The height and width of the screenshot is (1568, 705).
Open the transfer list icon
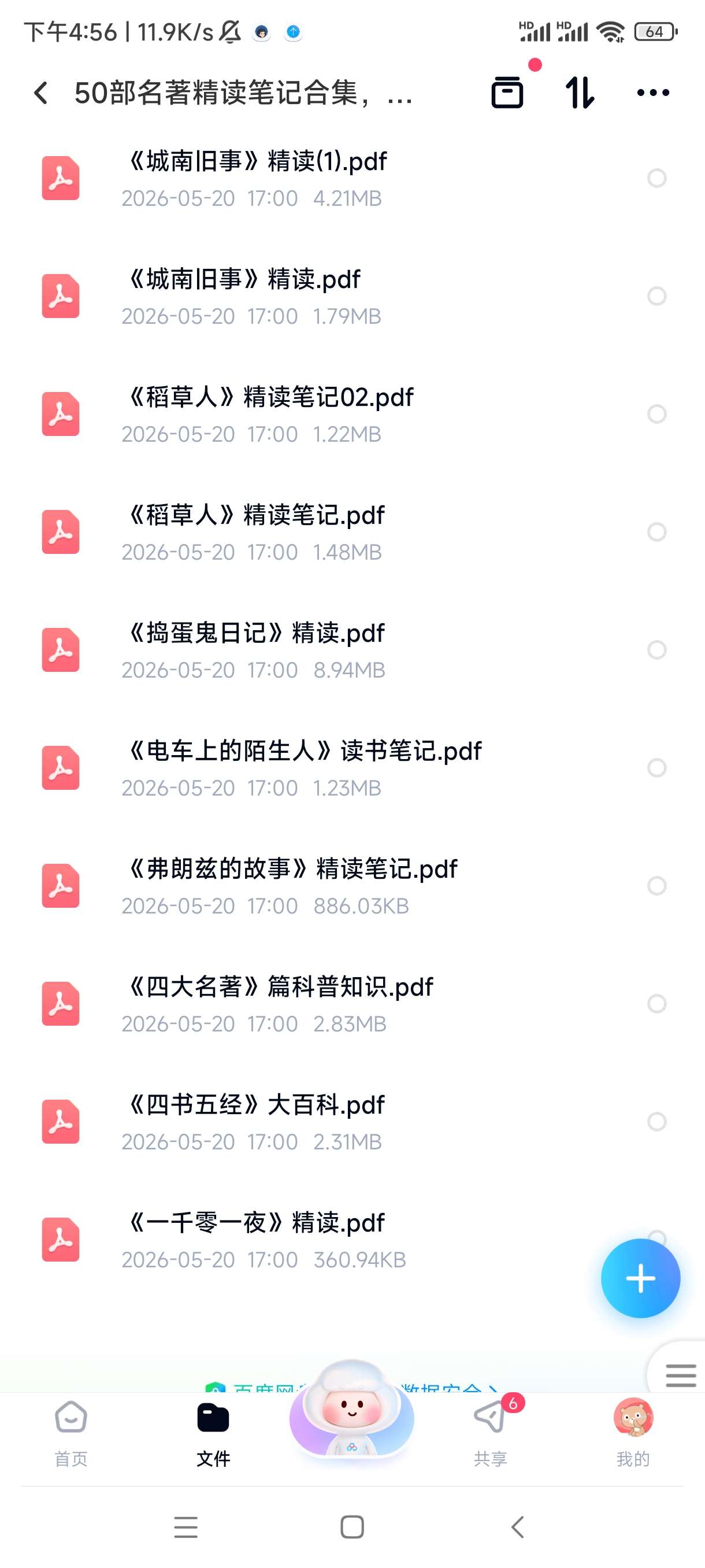click(507, 93)
